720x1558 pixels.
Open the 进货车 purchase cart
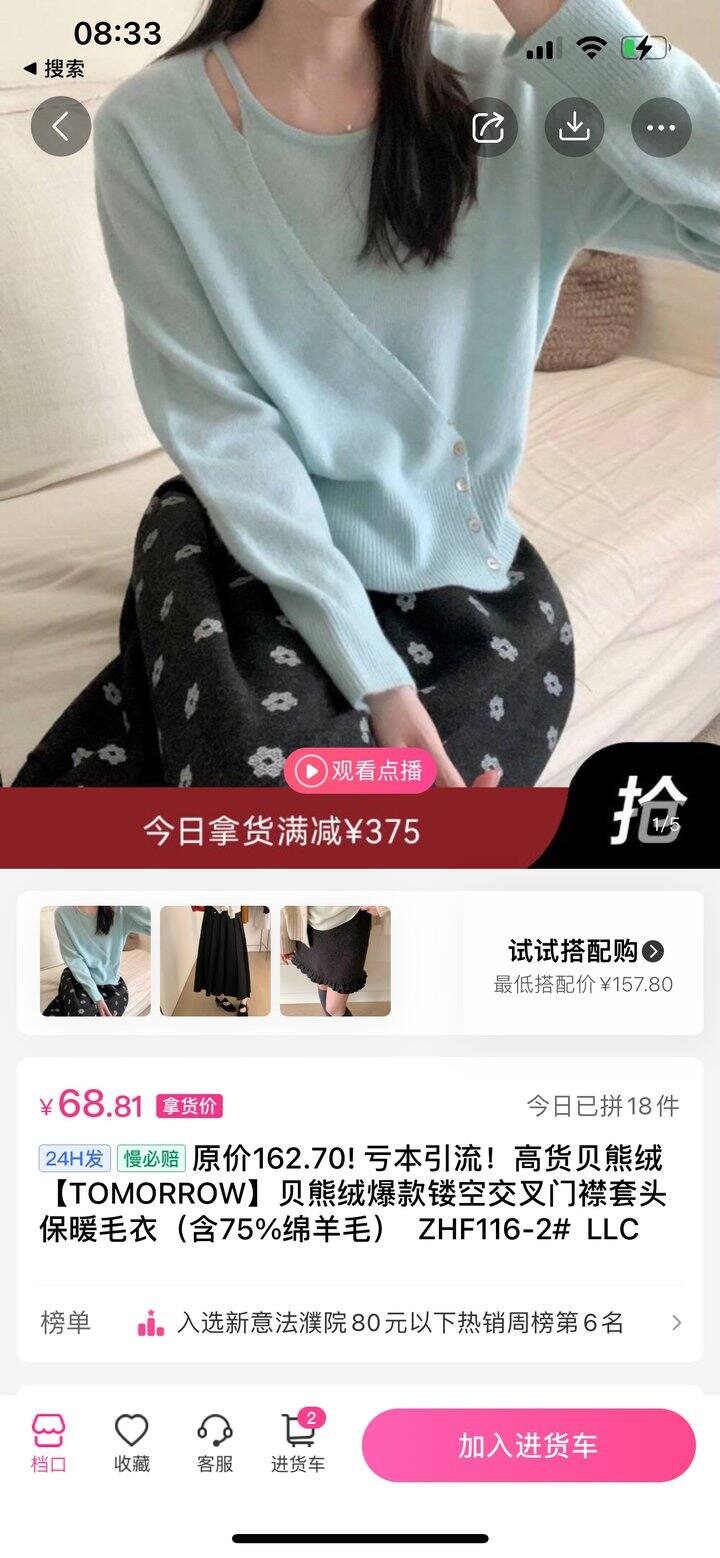298,1444
